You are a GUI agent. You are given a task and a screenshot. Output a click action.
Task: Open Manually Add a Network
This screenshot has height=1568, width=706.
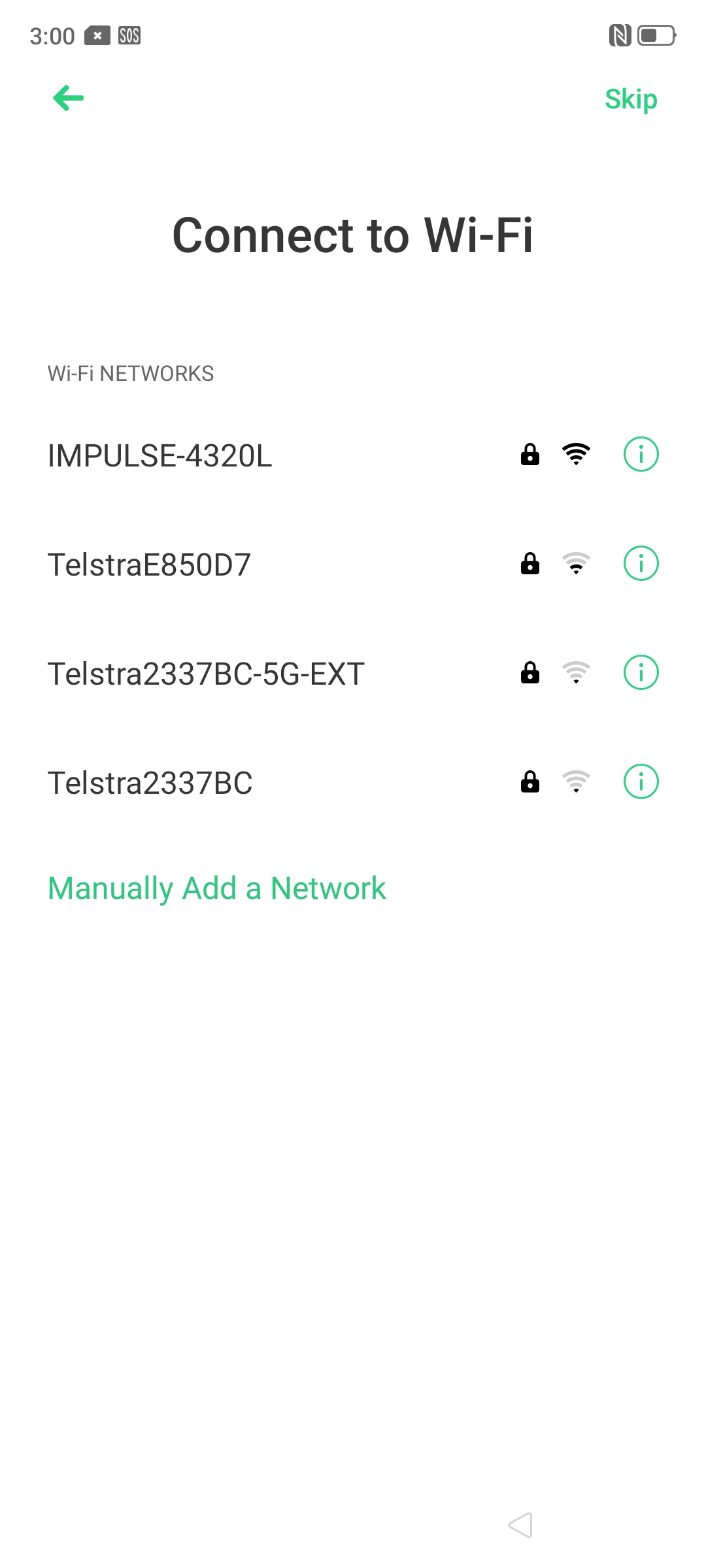(217, 889)
